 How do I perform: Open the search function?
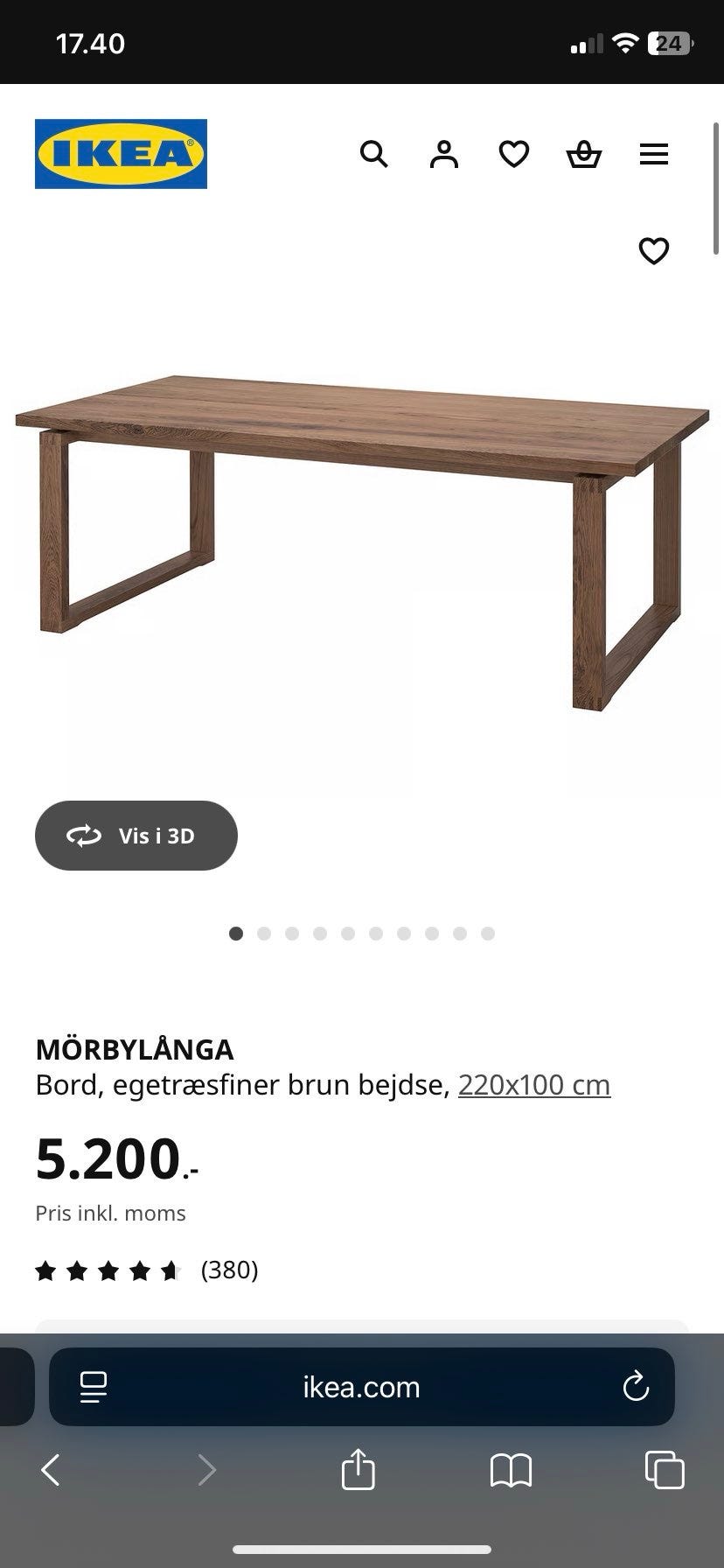click(x=374, y=154)
